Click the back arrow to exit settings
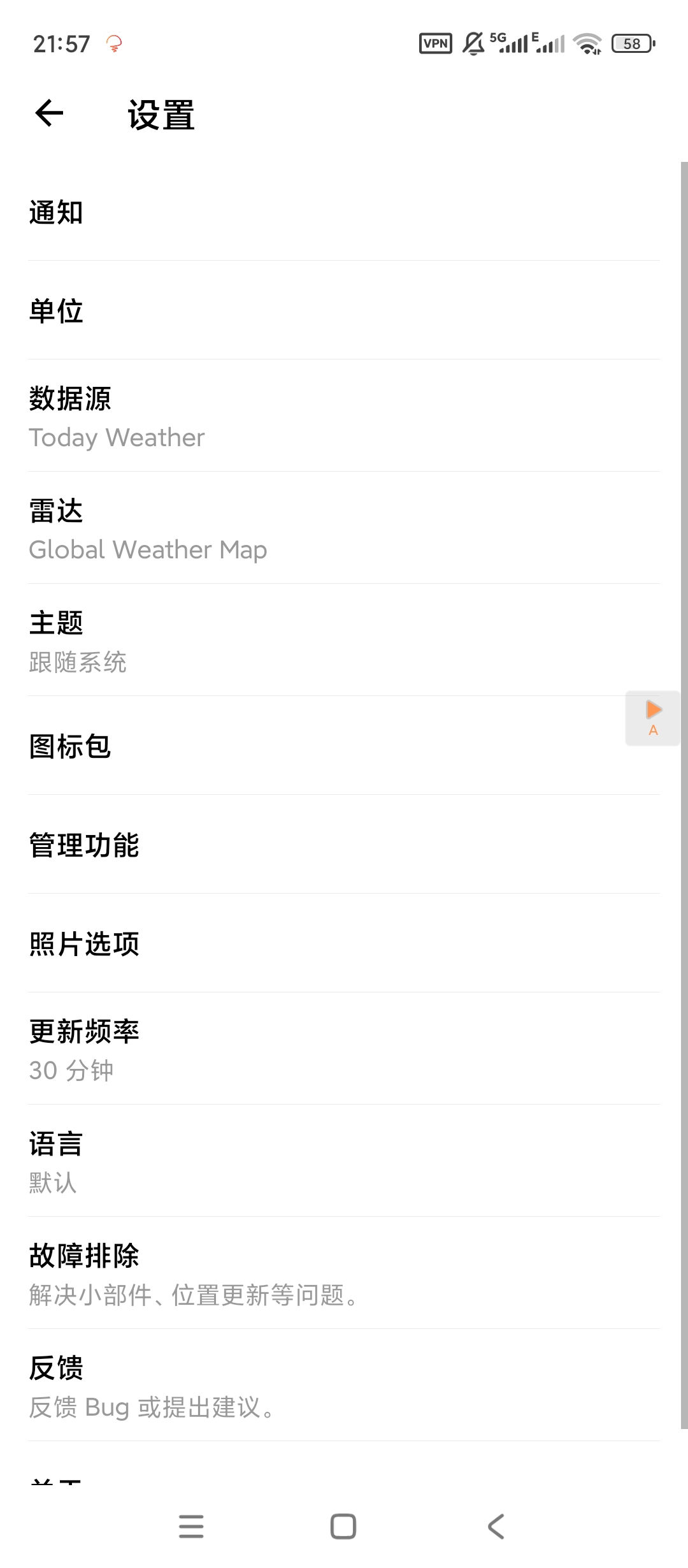 pyautogui.click(x=48, y=115)
